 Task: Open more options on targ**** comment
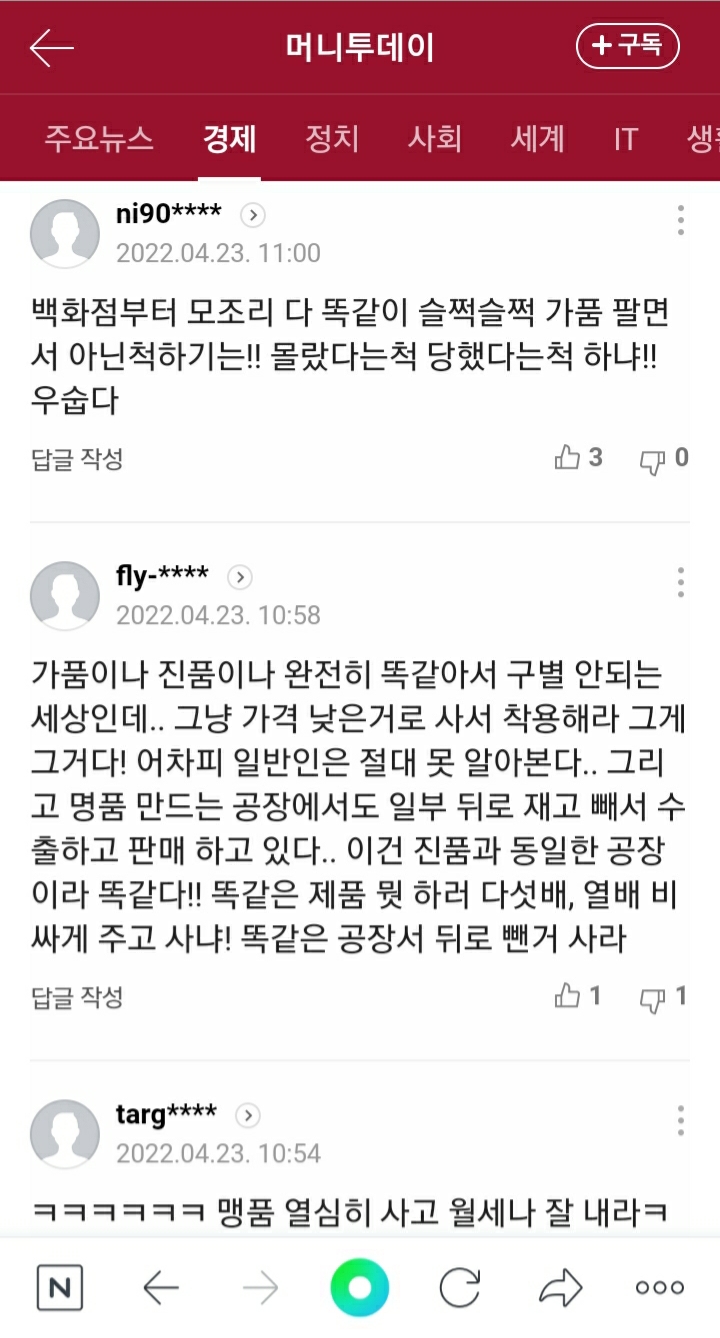click(x=680, y=1120)
